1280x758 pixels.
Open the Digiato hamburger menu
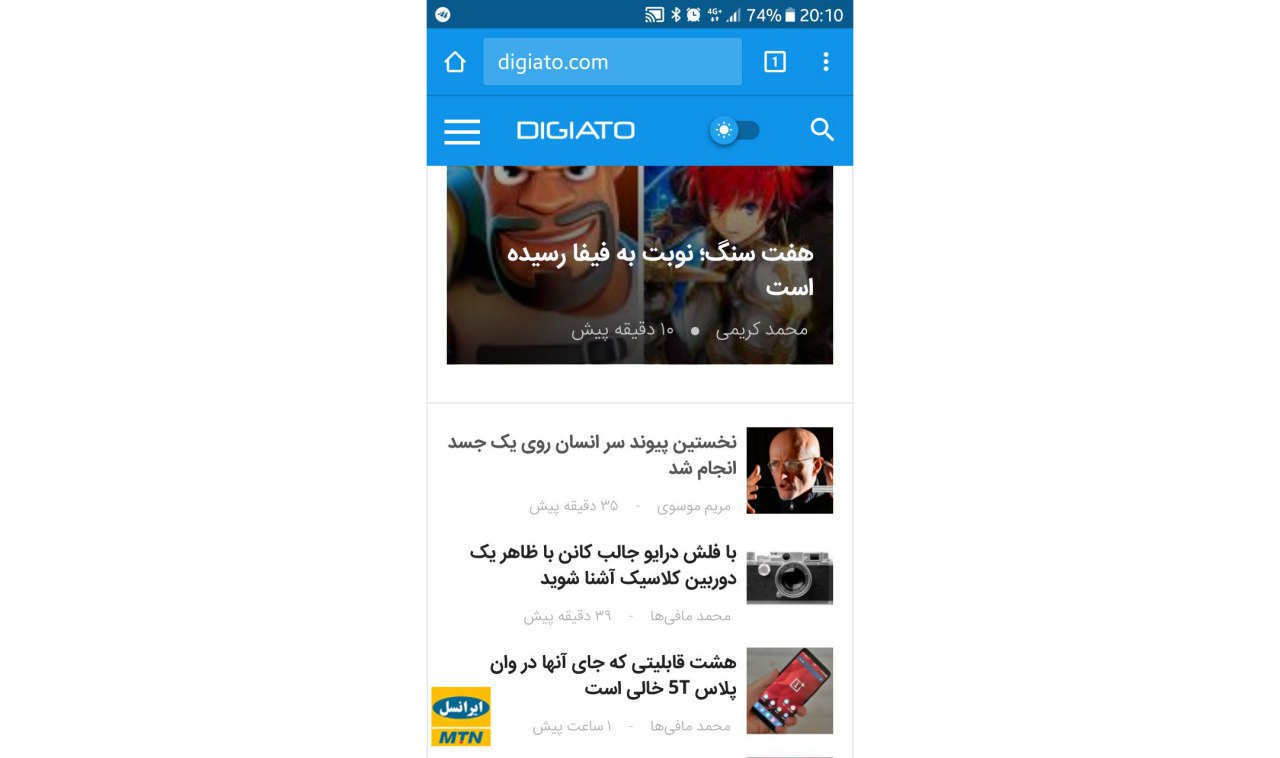pos(462,131)
